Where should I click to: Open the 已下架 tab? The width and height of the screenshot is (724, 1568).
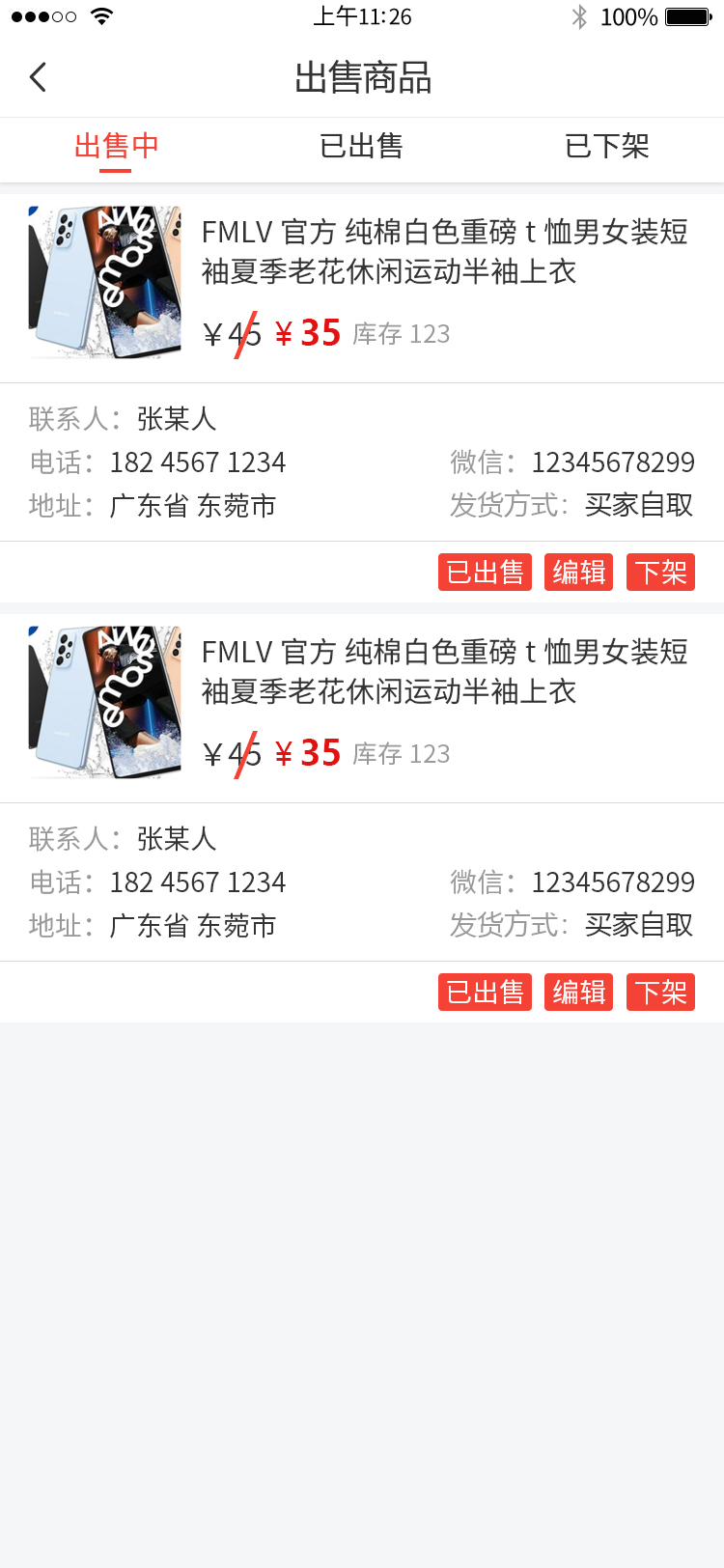click(606, 147)
